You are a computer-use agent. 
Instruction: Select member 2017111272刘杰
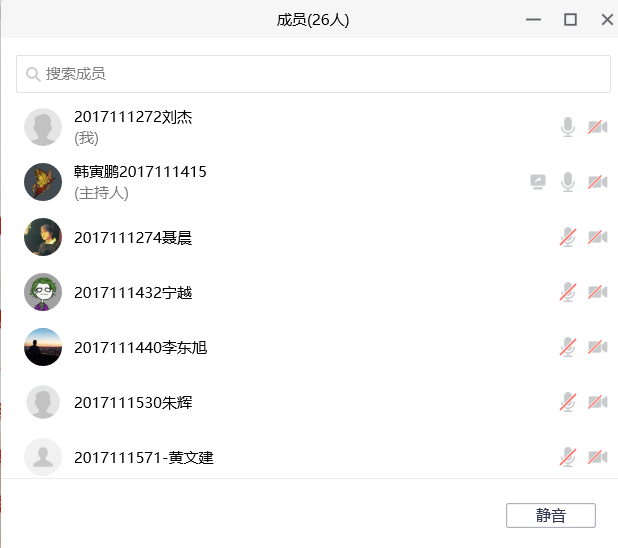133,117
